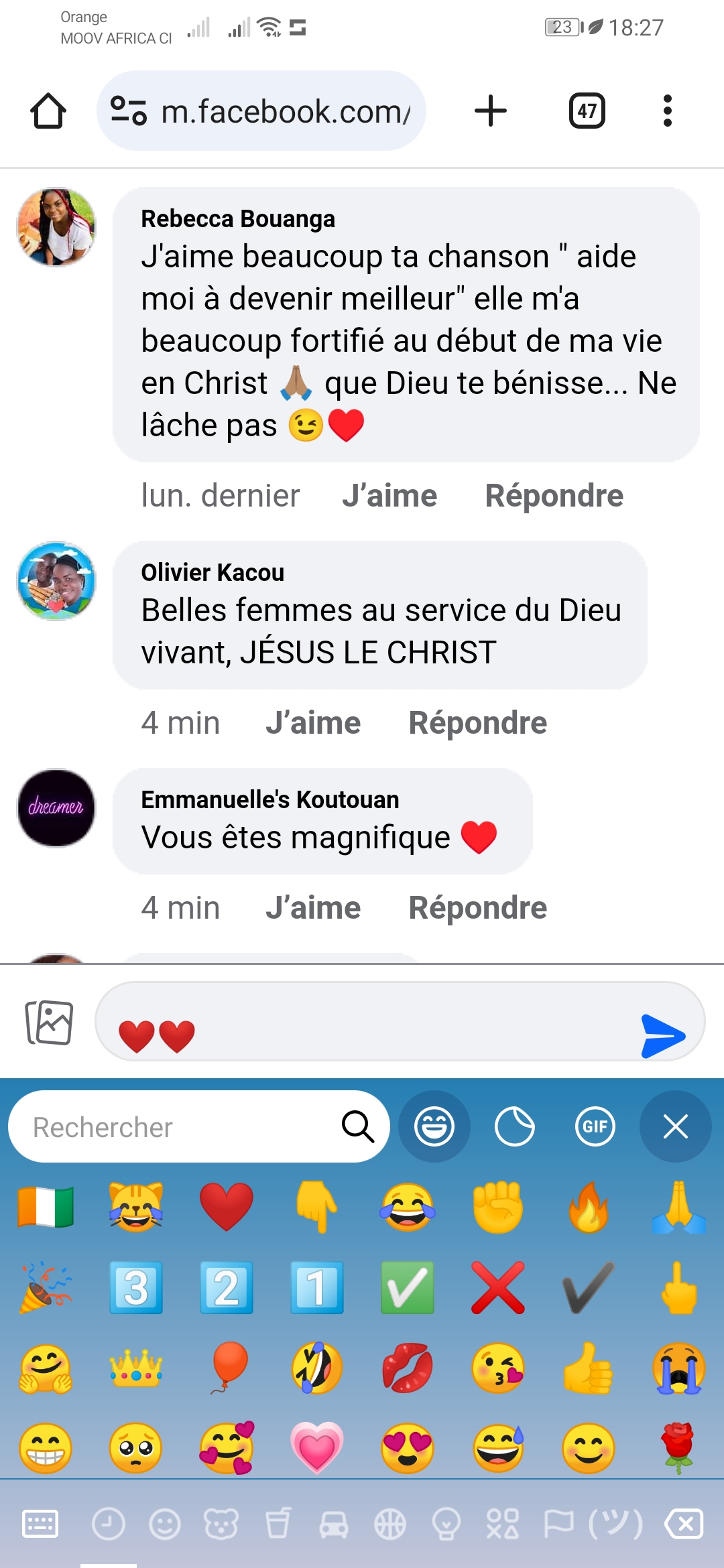Close the emoji search panel
This screenshot has height=1568, width=724.
675,1126
